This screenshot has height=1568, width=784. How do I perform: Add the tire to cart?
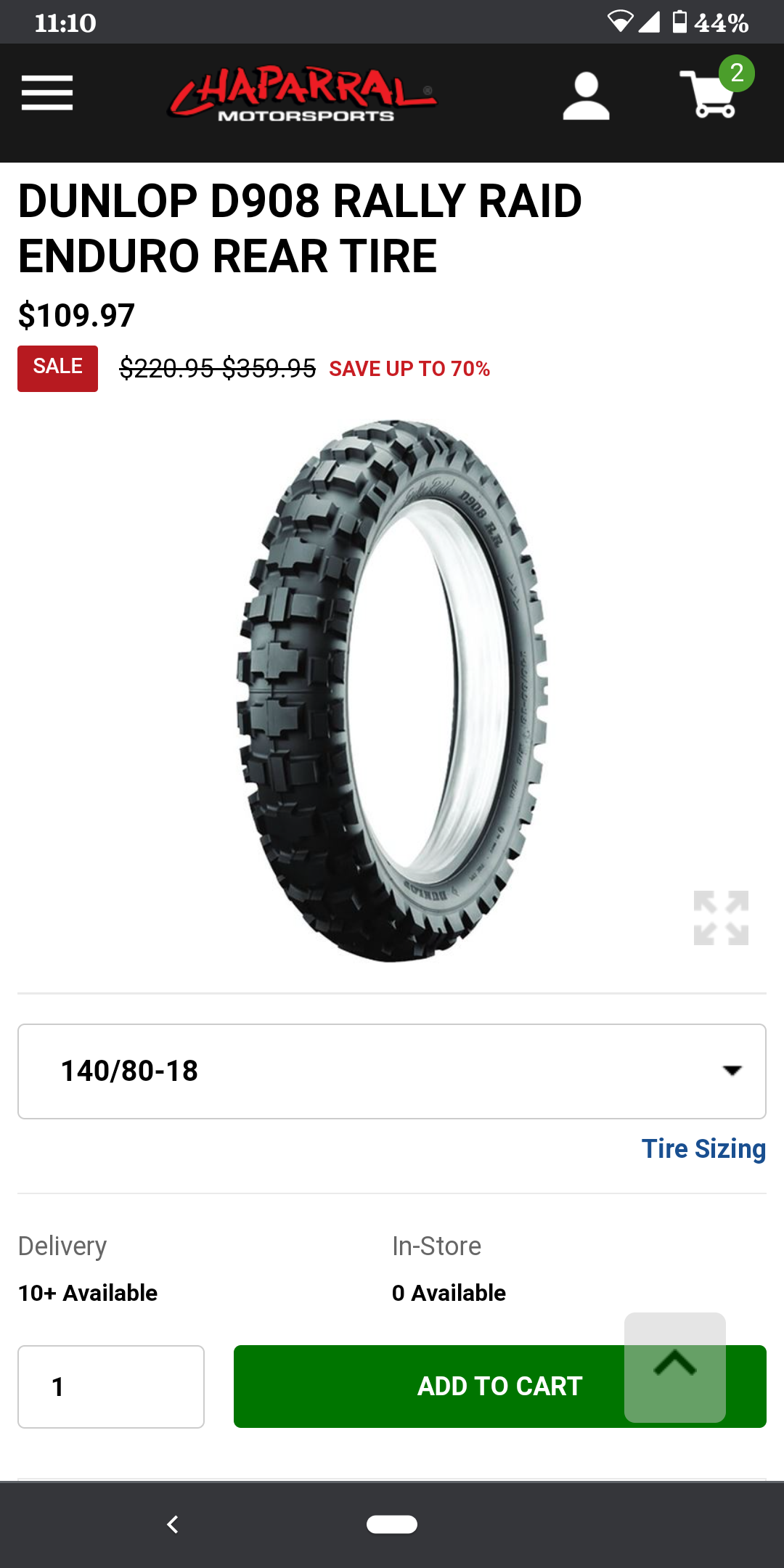click(428, 1387)
